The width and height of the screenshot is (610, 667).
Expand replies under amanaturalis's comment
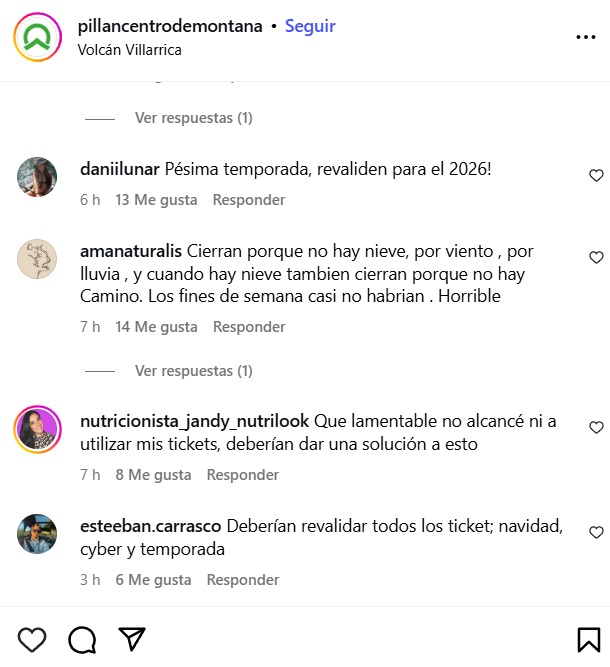pyautogui.click(x=193, y=371)
